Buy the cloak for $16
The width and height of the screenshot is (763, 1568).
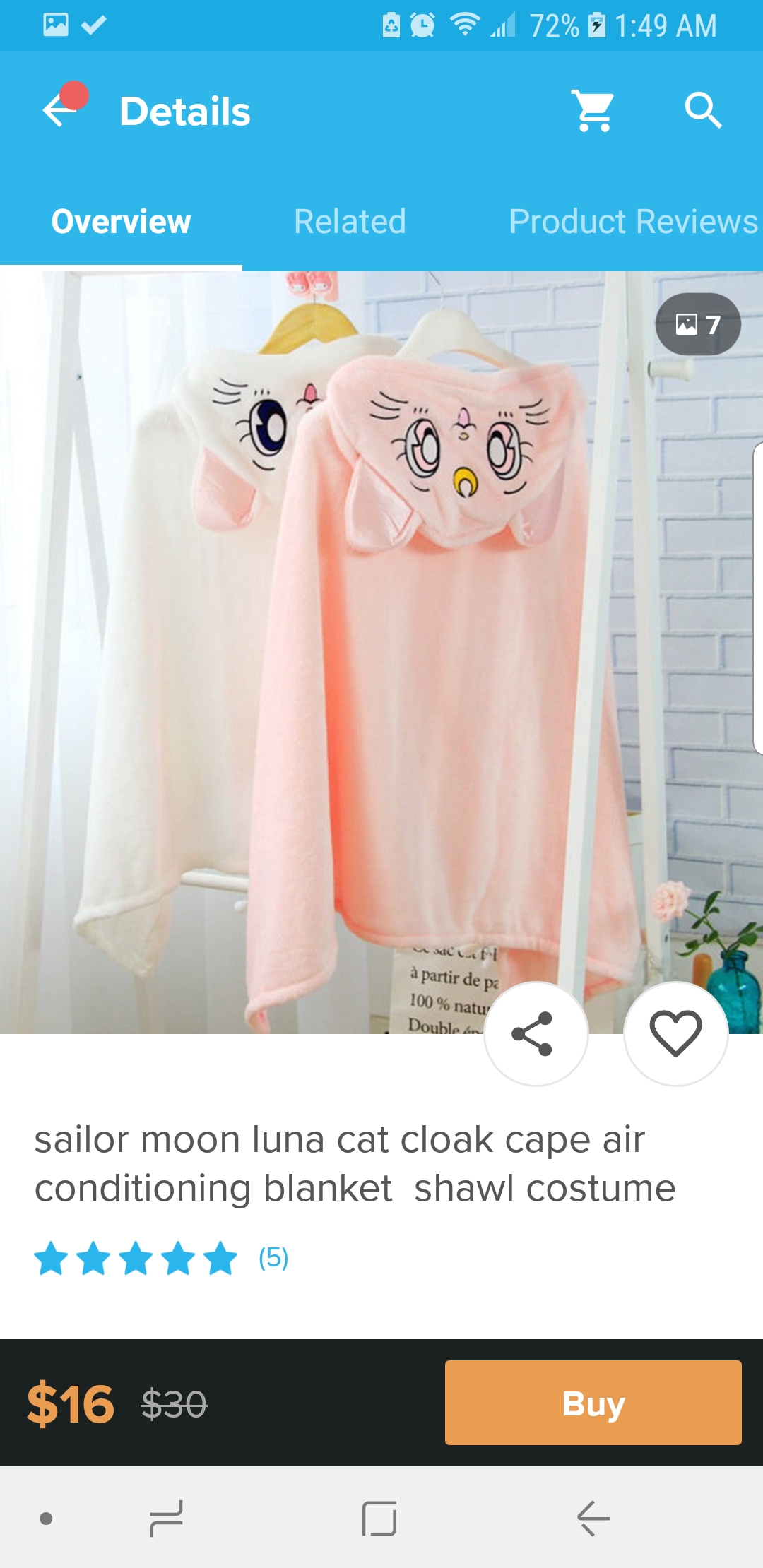[593, 1403]
